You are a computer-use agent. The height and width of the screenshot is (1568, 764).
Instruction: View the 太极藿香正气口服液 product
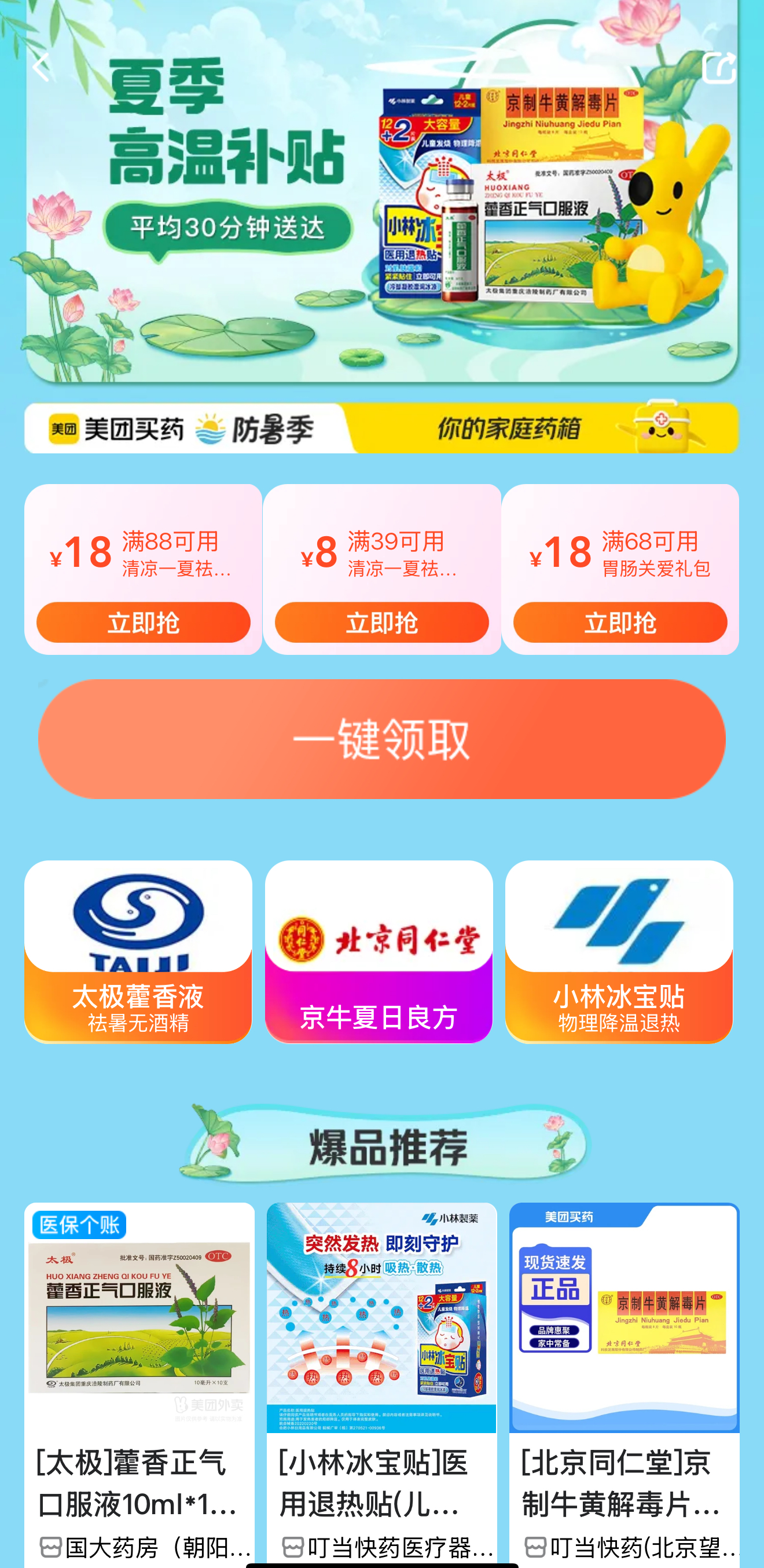click(139, 1382)
